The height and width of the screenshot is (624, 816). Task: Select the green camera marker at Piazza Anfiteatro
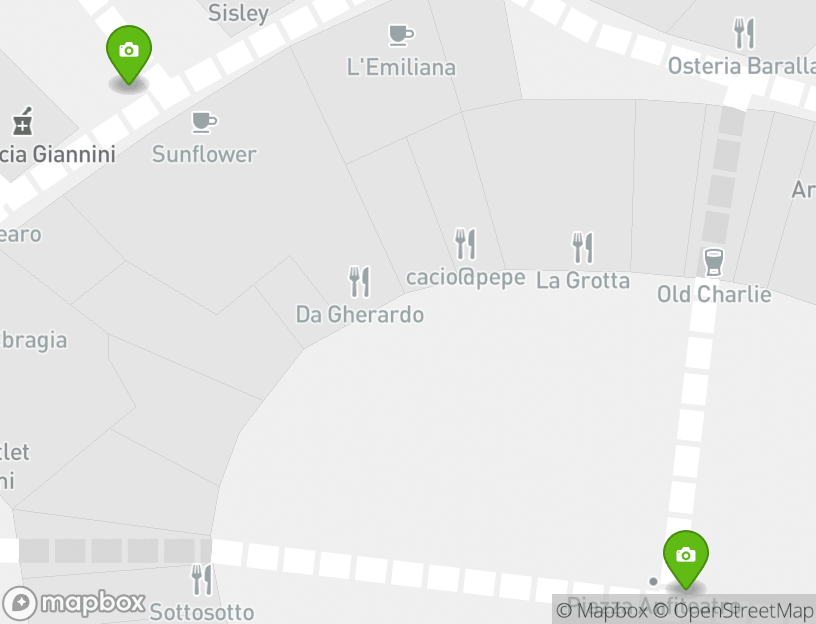click(685, 557)
